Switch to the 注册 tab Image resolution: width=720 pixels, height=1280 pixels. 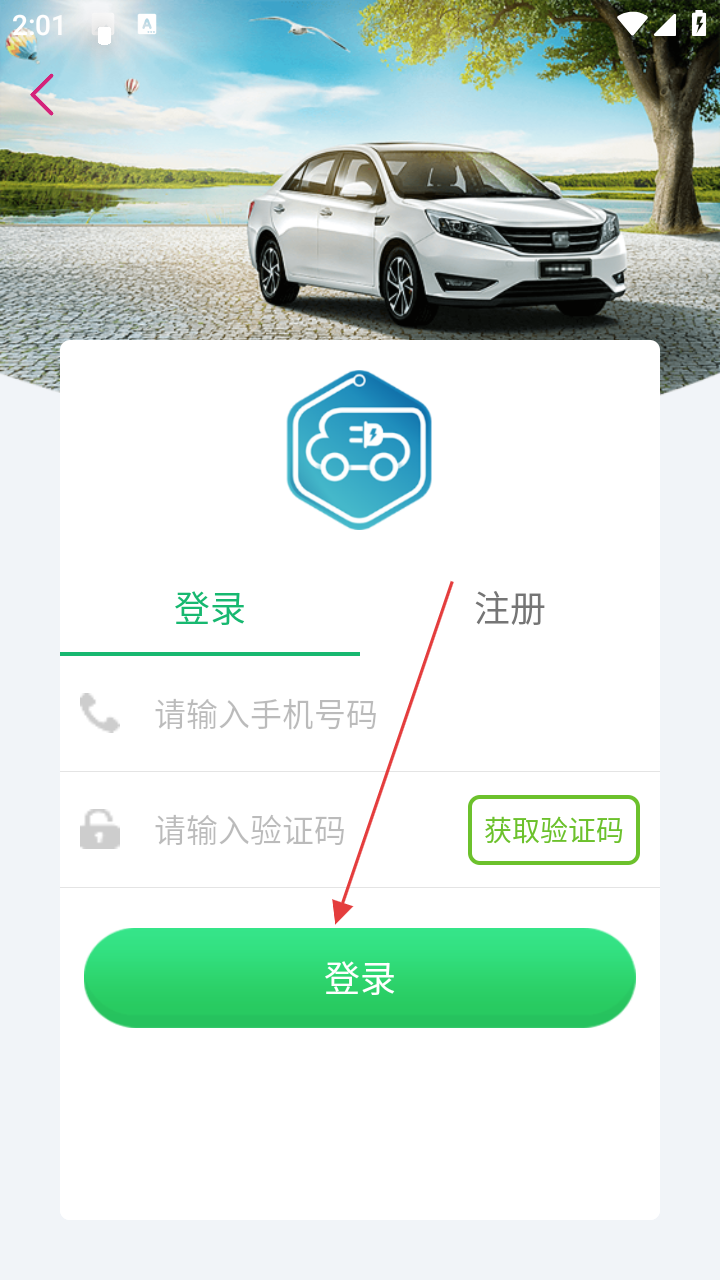coord(509,609)
